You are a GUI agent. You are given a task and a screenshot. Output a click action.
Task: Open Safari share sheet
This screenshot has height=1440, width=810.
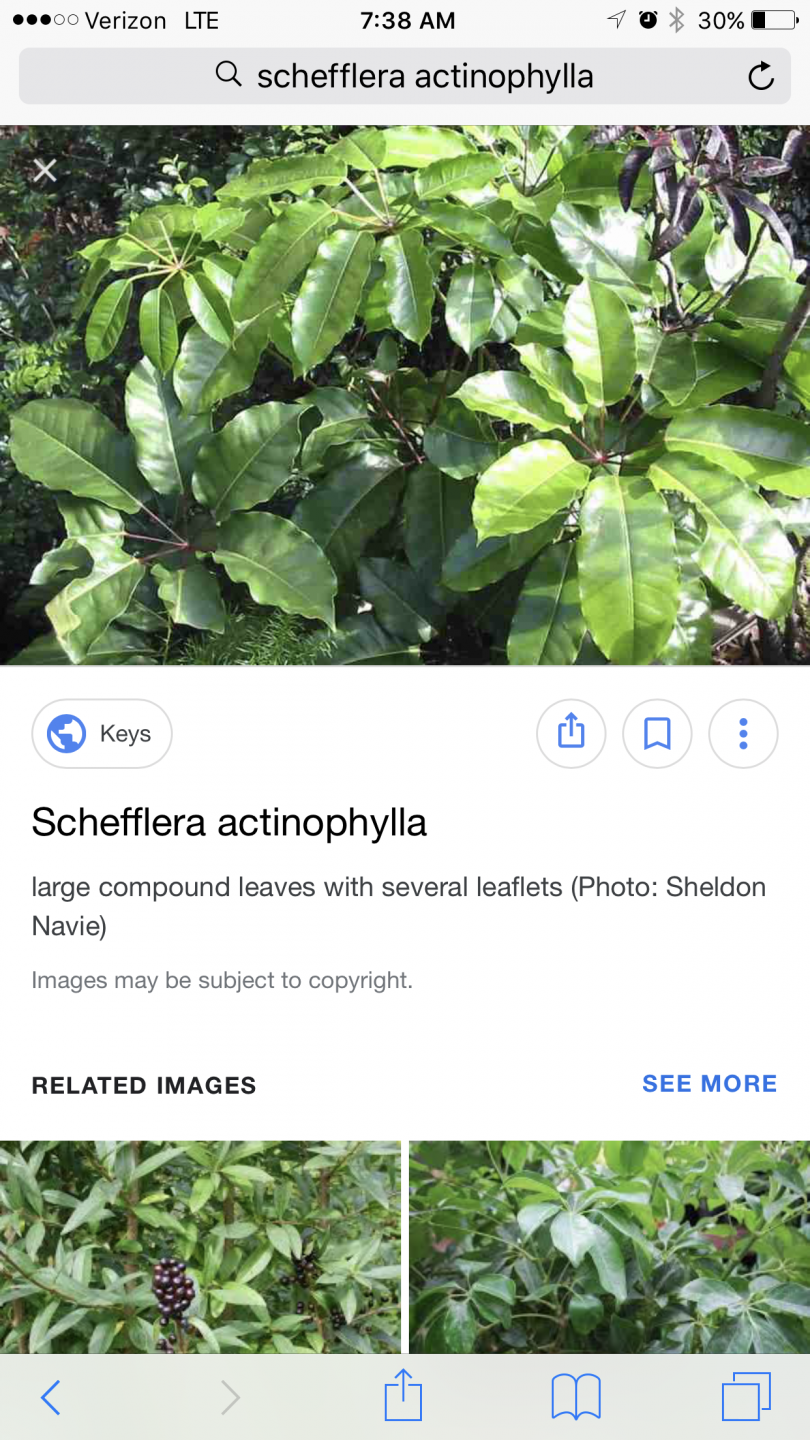pyautogui.click(x=403, y=1396)
